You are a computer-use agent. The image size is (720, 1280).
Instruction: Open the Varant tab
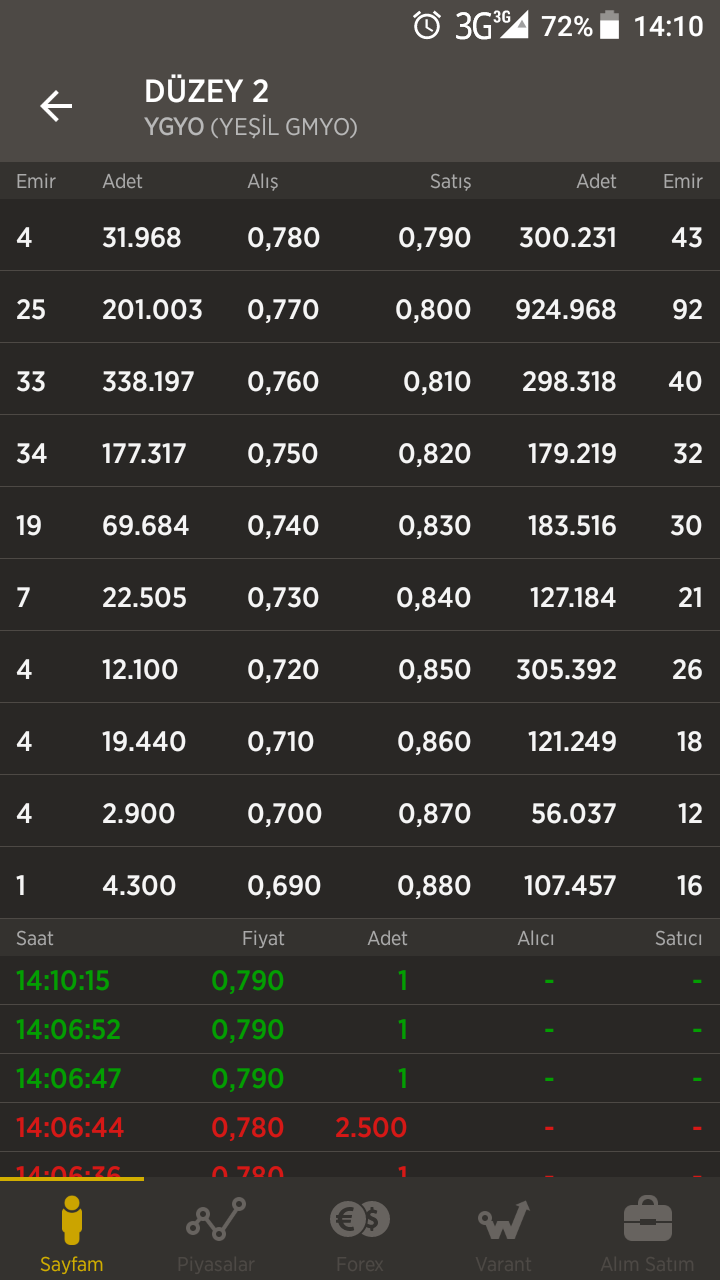click(x=504, y=1230)
